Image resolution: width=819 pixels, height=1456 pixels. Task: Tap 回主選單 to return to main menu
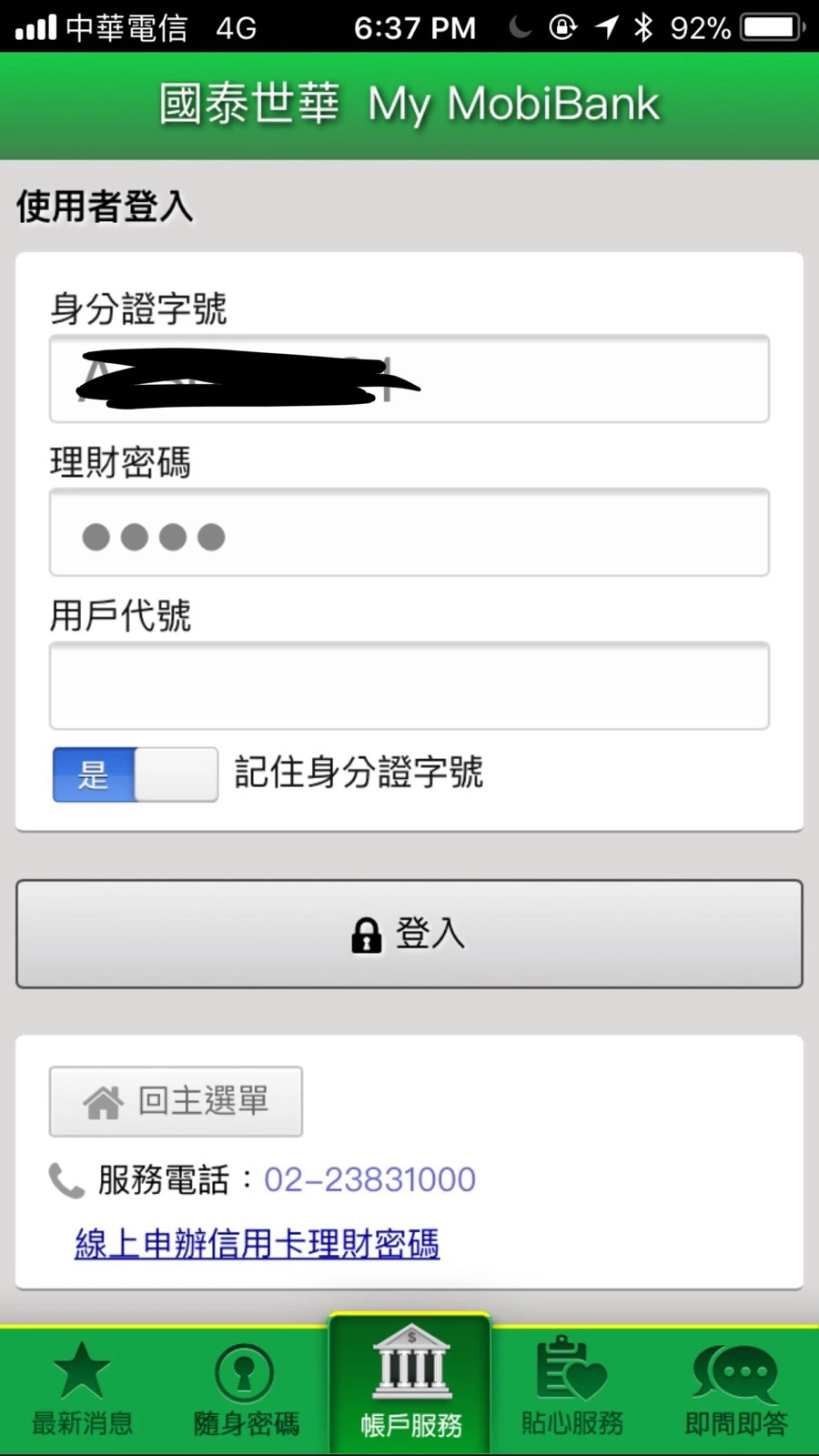(176, 1100)
